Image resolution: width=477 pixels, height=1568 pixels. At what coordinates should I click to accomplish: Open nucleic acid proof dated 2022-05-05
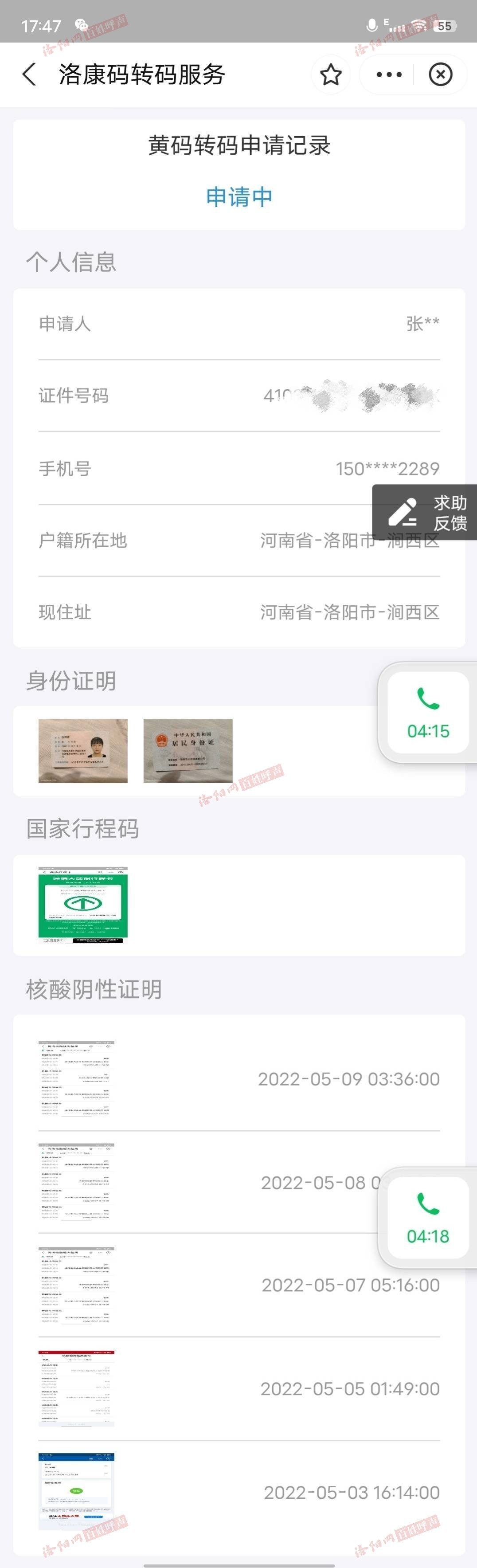[77, 1388]
